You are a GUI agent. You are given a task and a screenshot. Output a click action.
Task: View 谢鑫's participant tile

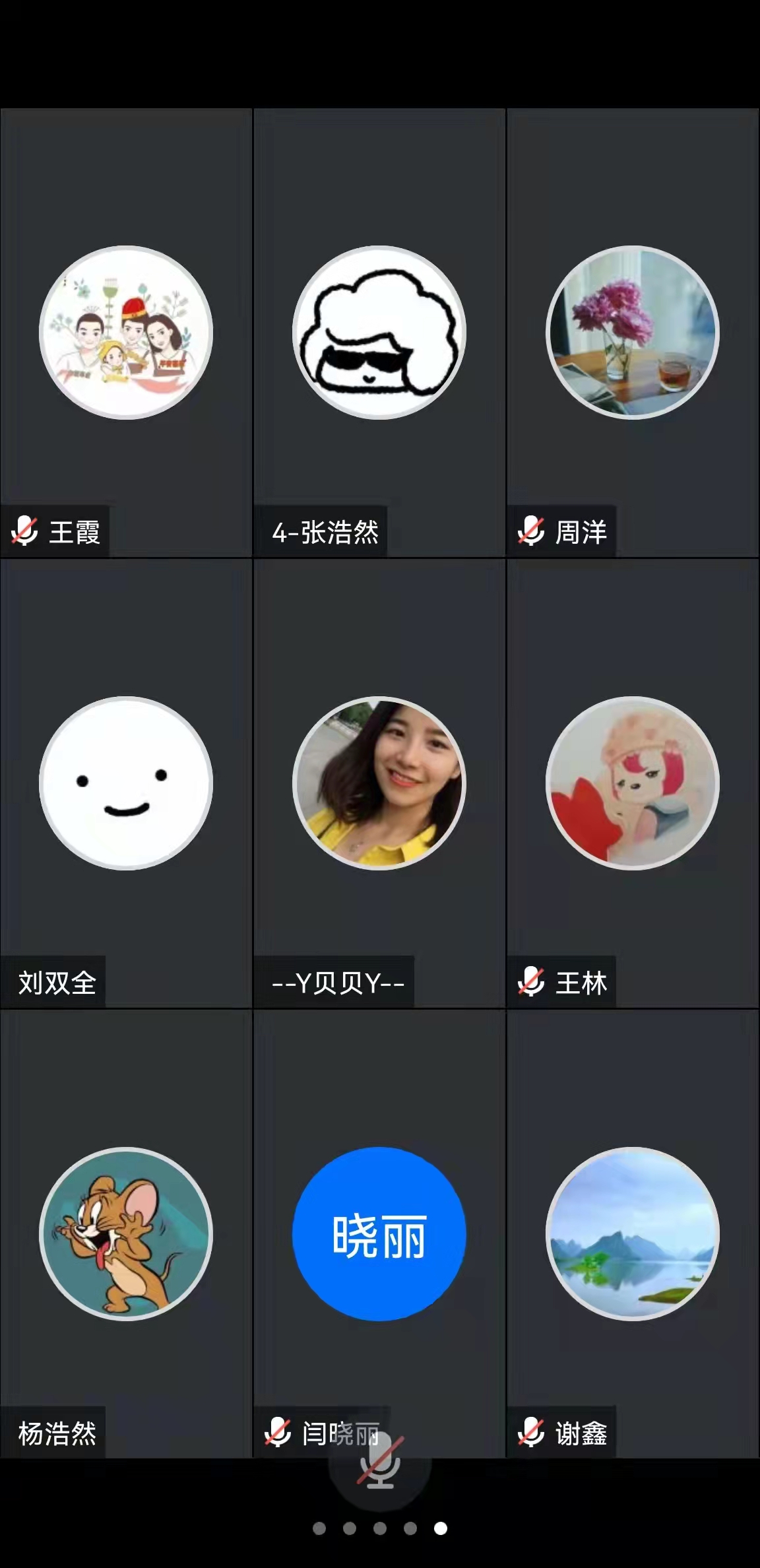tap(633, 1234)
